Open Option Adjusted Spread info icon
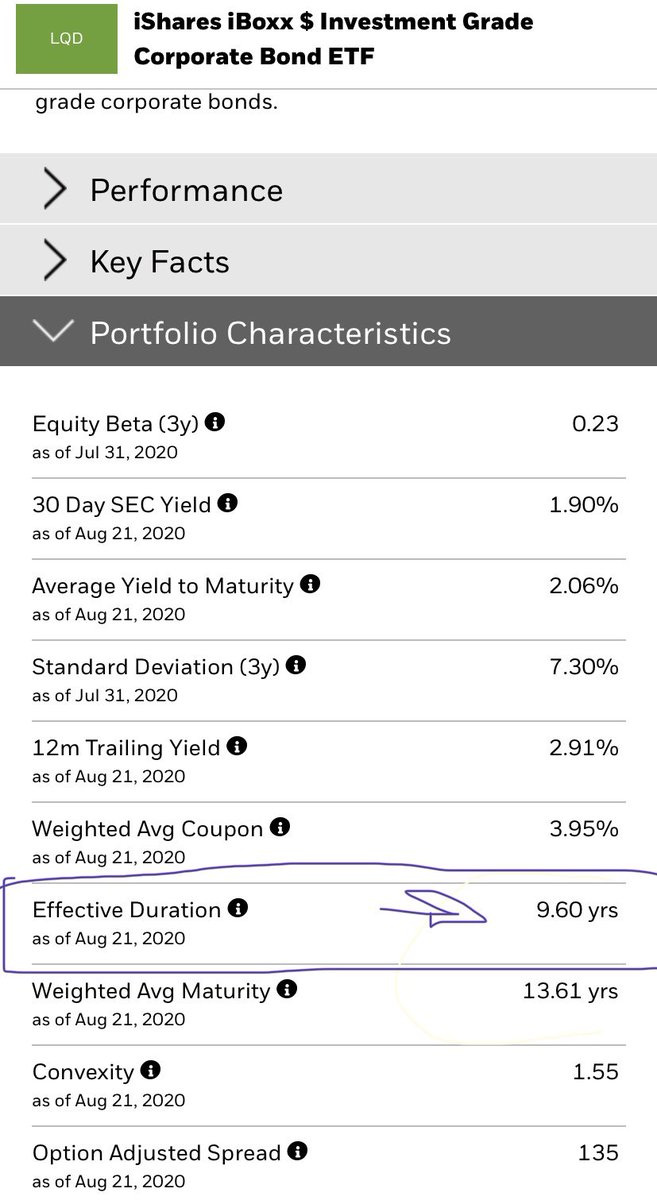 298,1151
